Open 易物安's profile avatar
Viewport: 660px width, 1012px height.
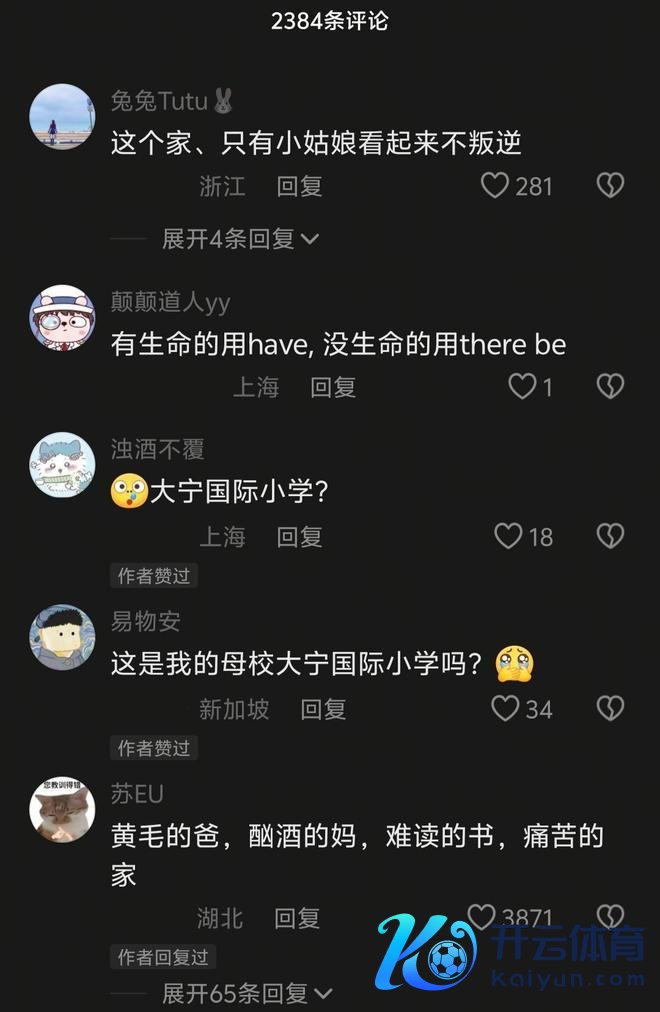click(62, 637)
